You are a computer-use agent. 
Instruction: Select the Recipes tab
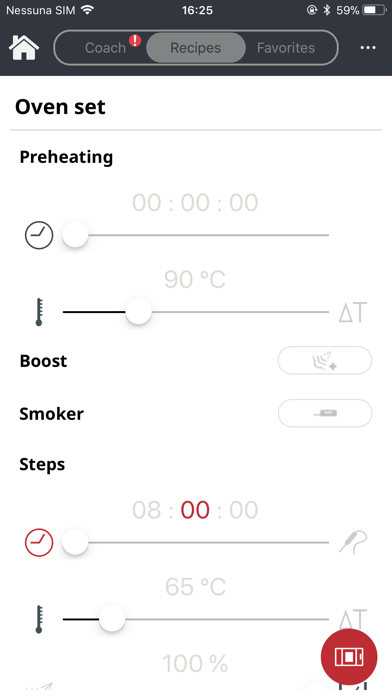coord(196,47)
